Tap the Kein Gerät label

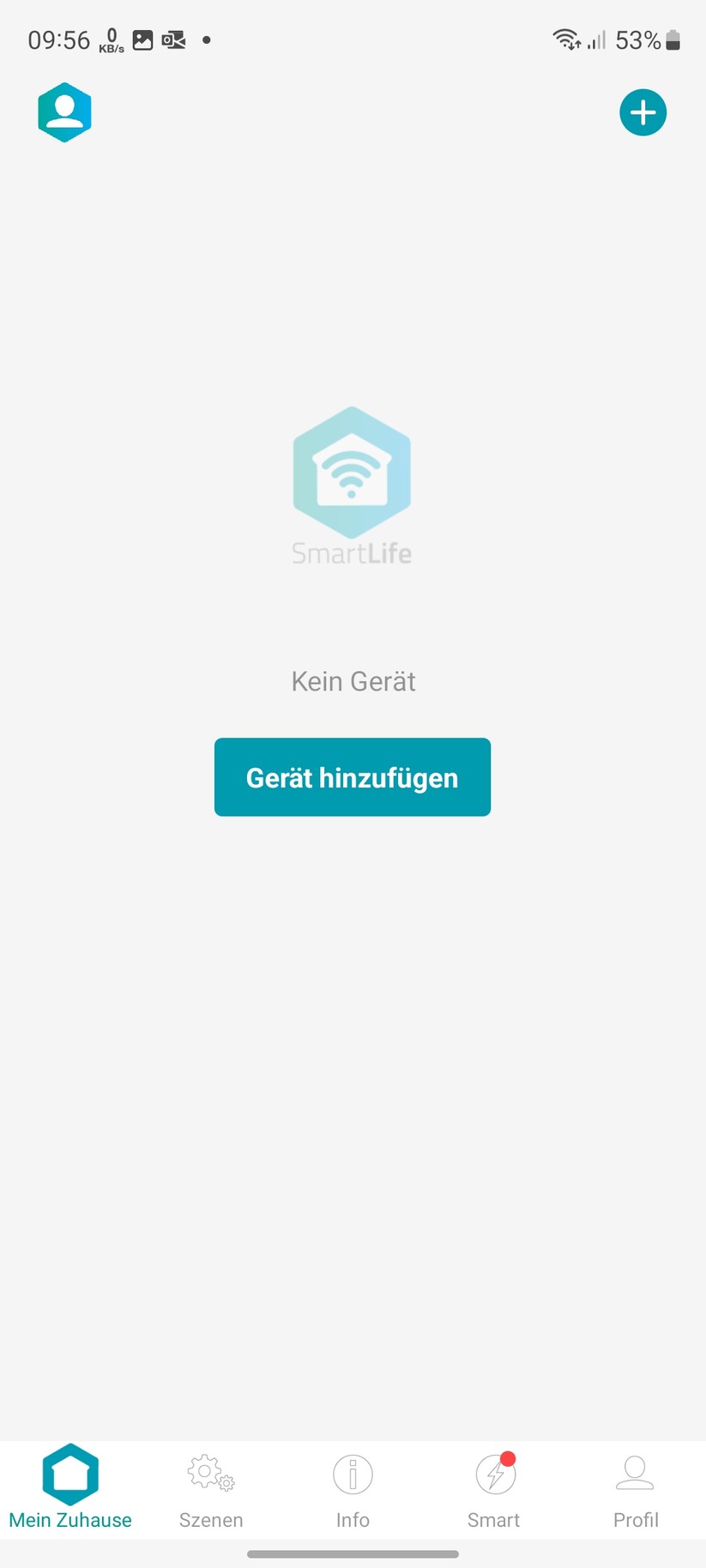pyautogui.click(x=353, y=680)
